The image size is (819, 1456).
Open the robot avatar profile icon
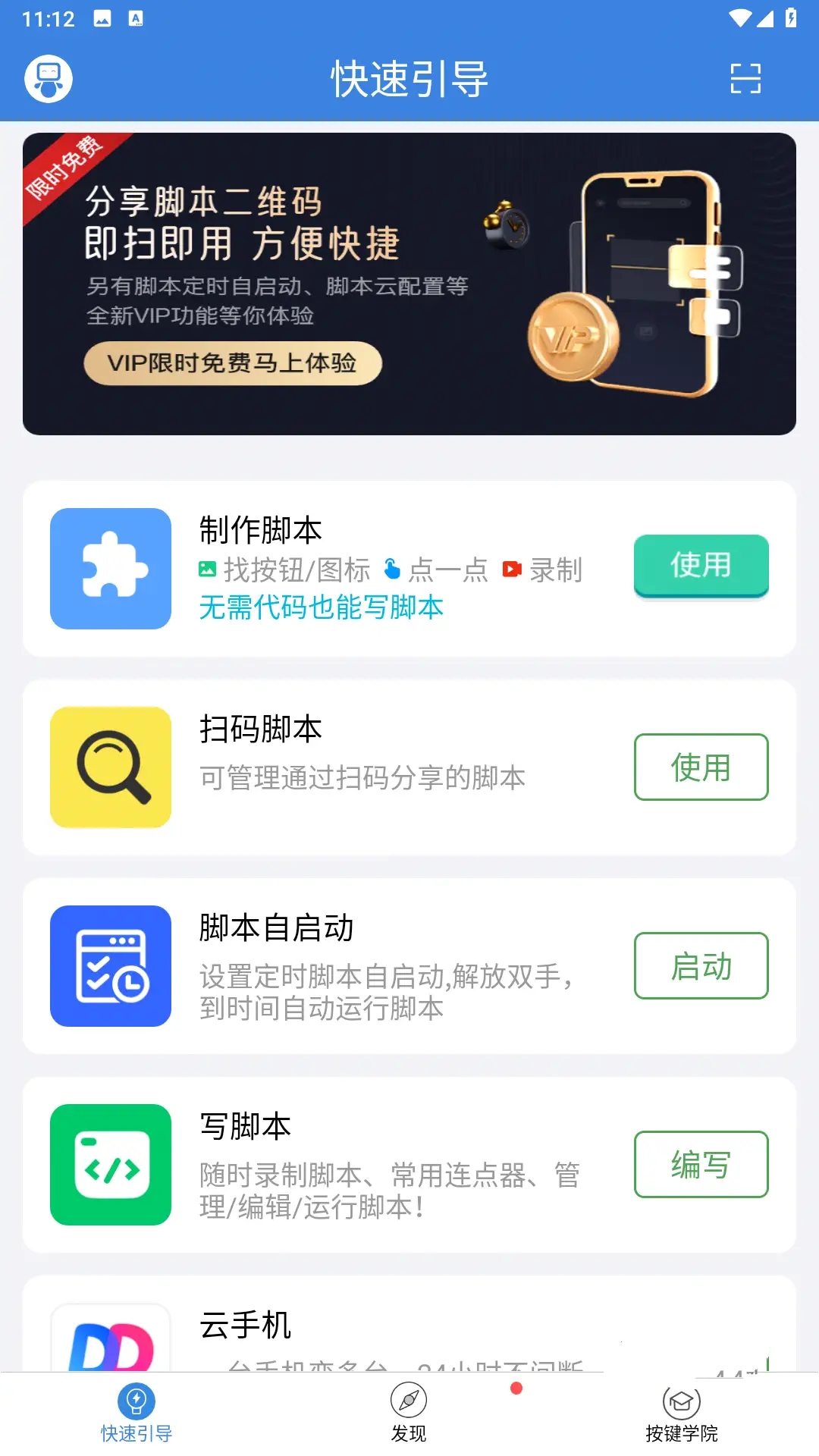click(x=49, y=79)
